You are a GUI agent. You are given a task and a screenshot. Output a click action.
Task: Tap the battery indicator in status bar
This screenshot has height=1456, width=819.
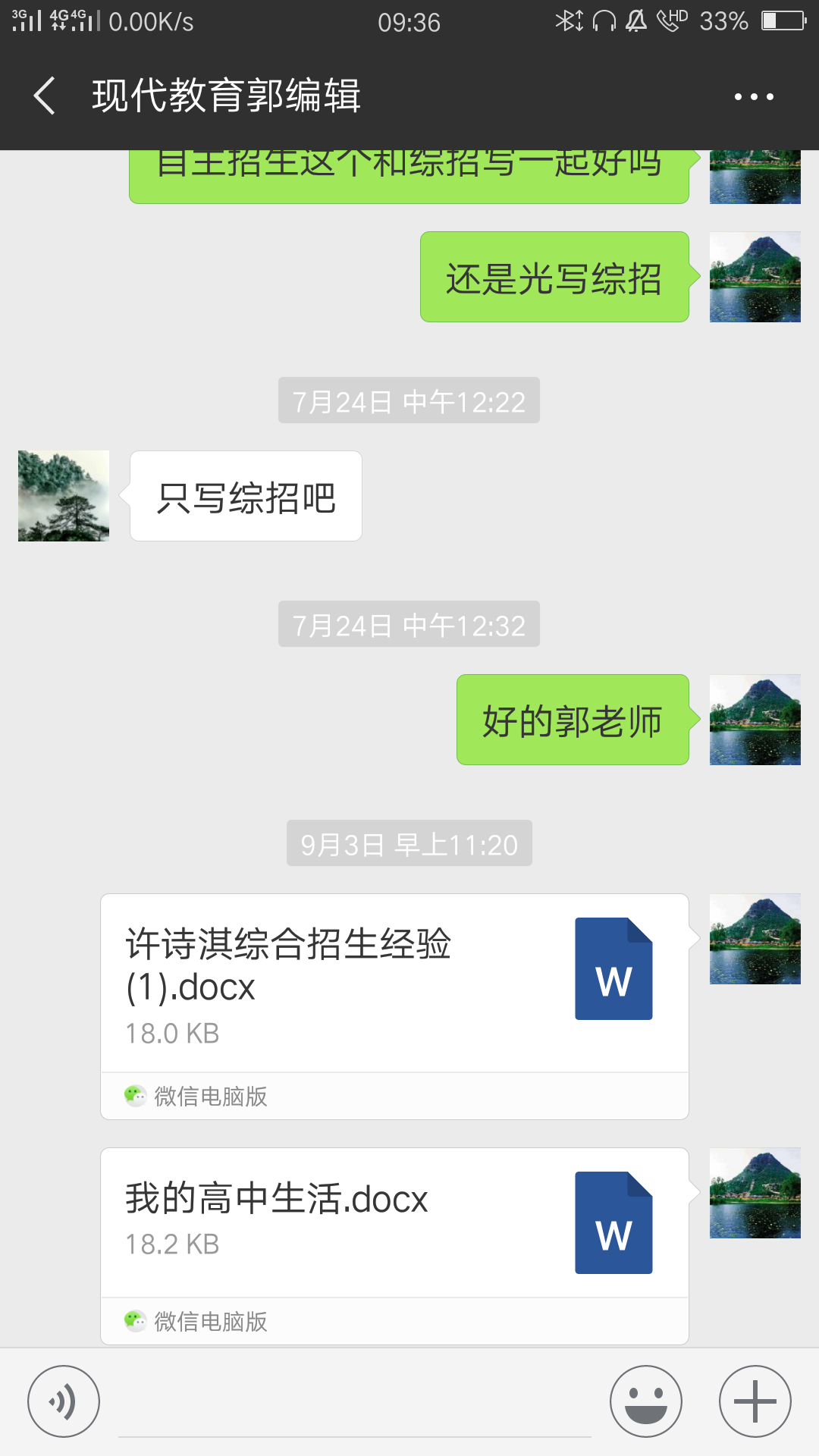(783, 22)
